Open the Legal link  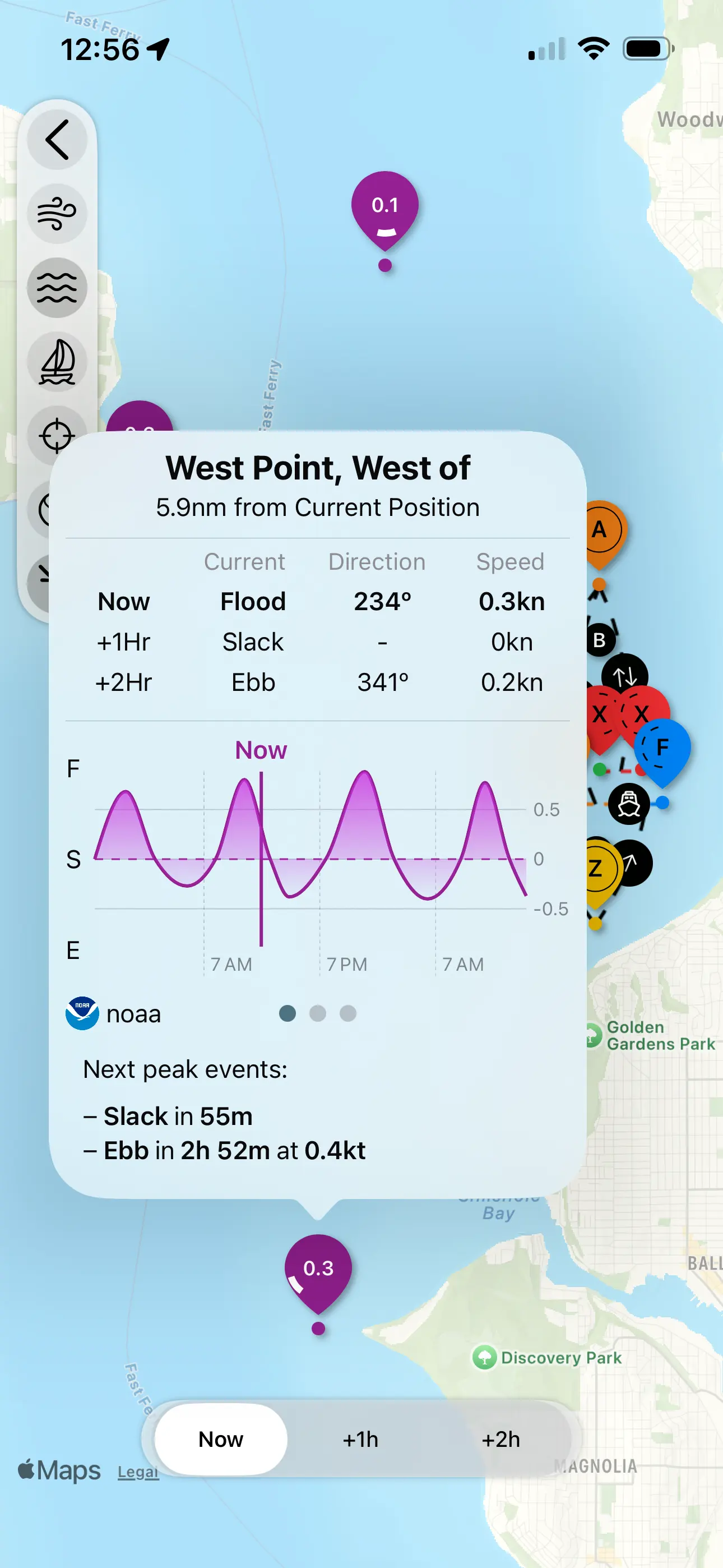coord(138,1472)
